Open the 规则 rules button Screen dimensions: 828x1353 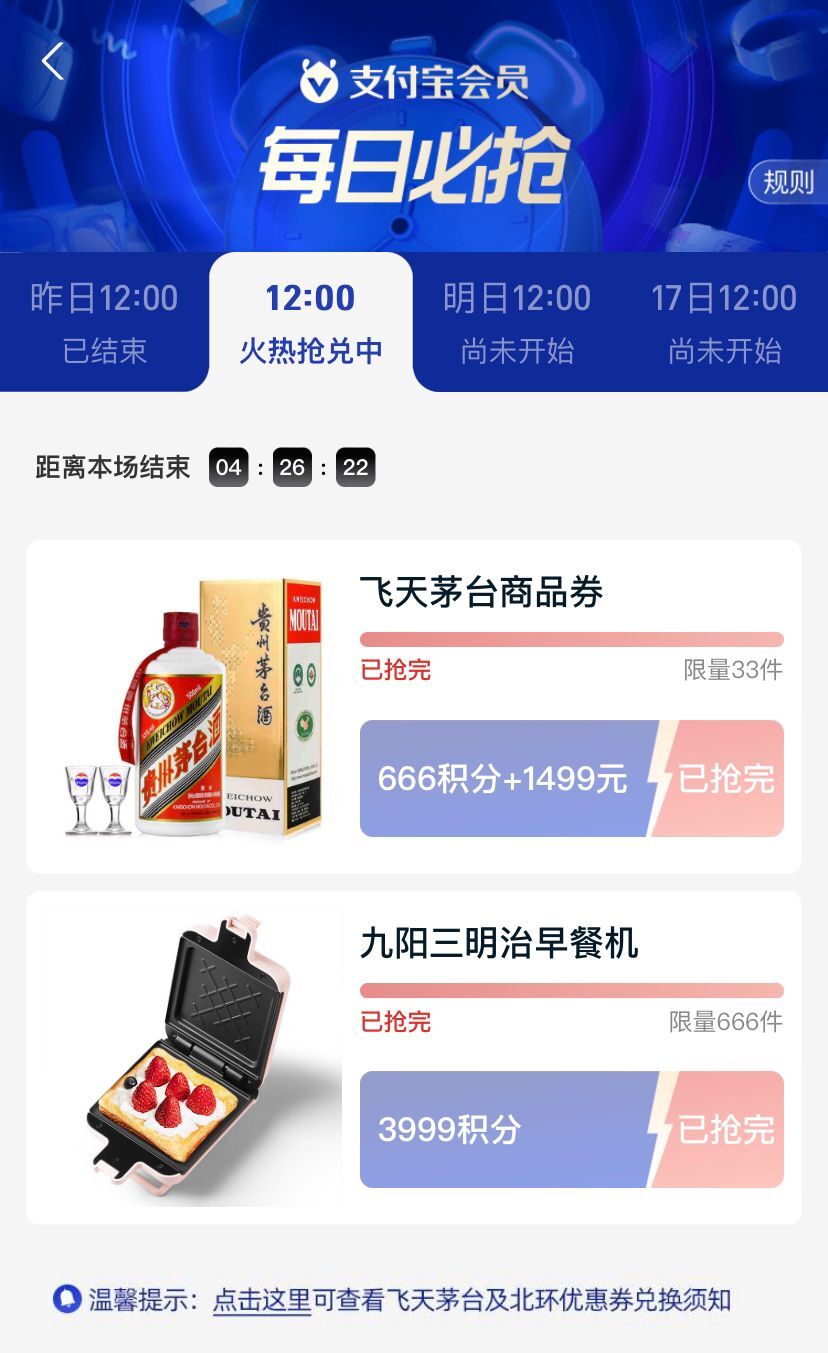click(x=790, y=182)
